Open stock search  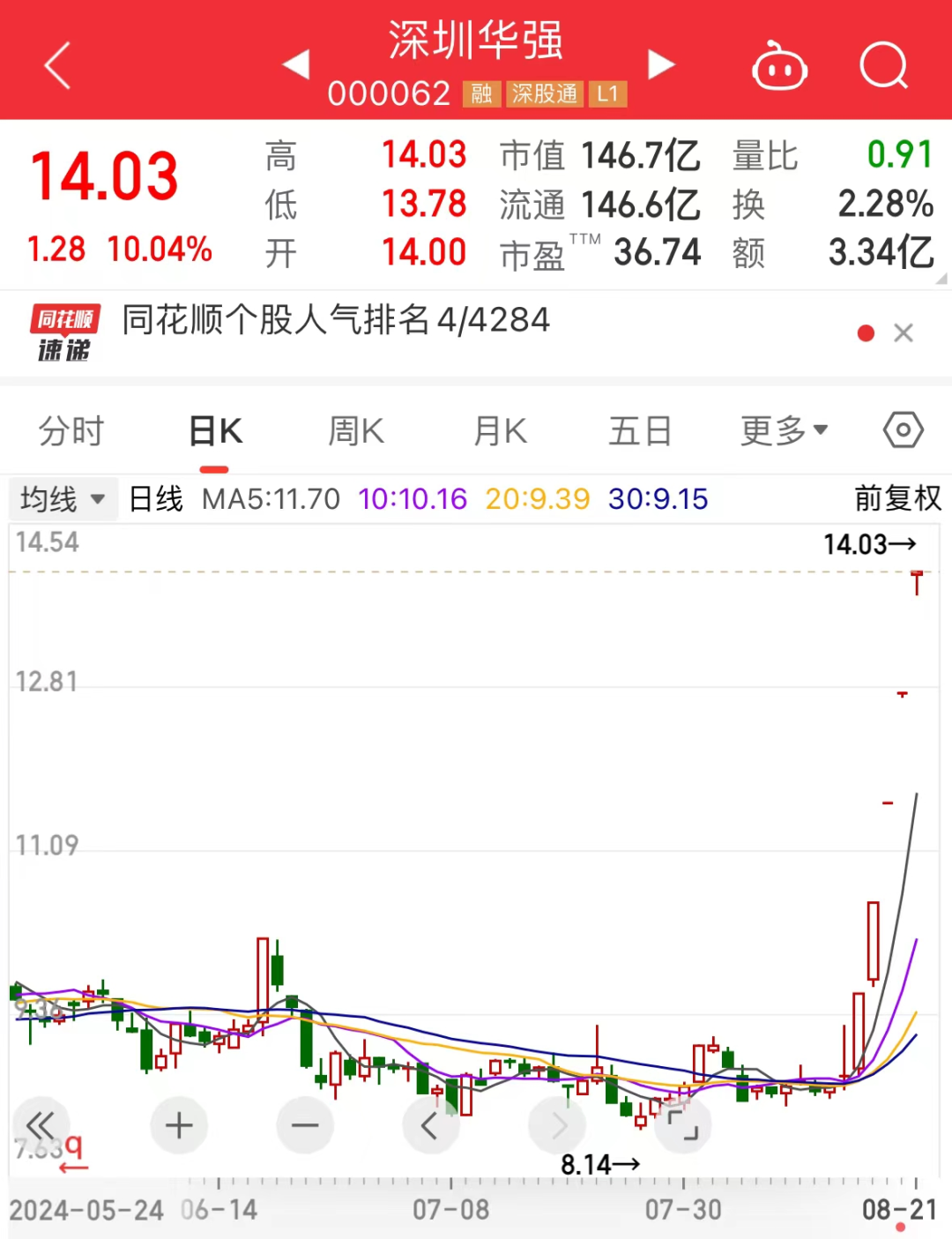pos(883,66)
